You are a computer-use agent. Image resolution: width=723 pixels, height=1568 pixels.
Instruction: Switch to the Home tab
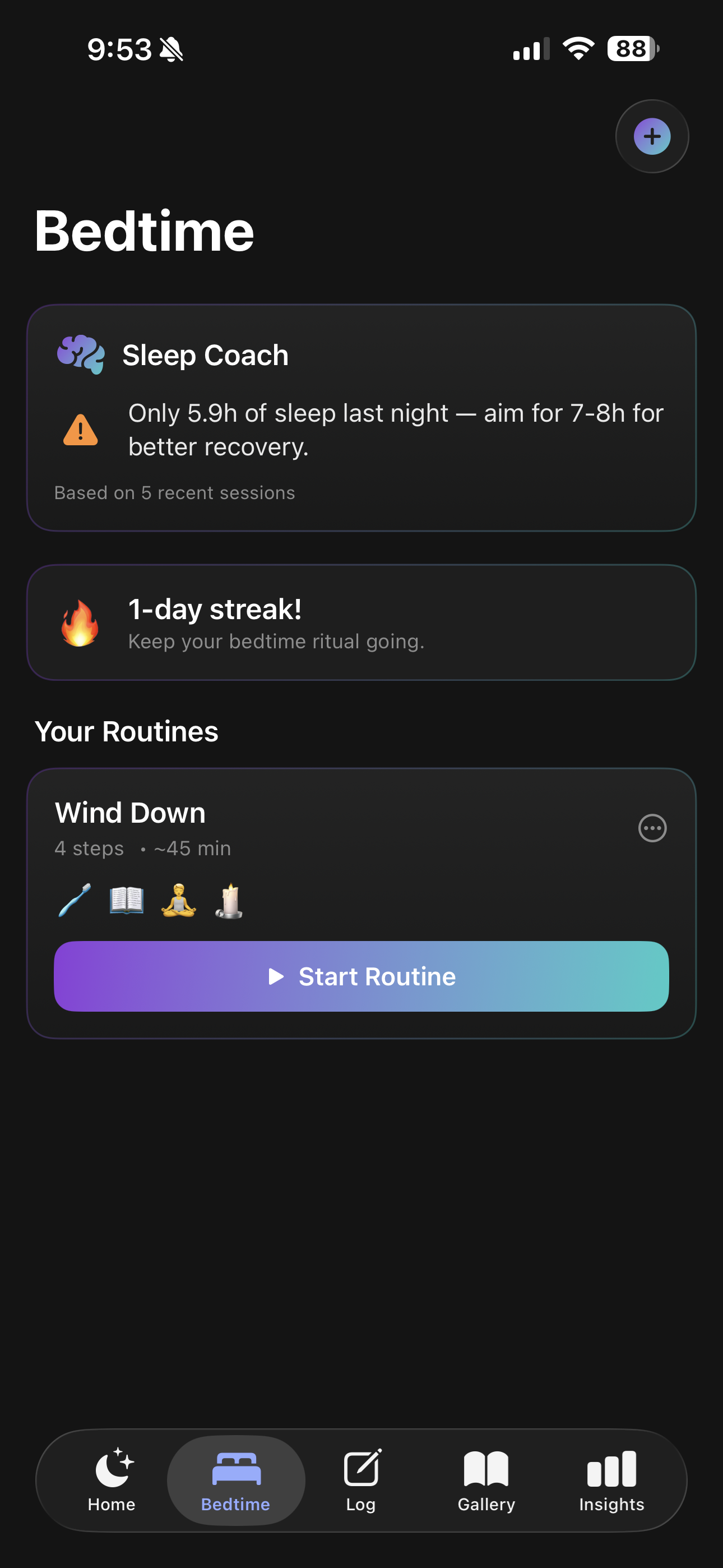pyautogui.click(x=112, y=1481)
